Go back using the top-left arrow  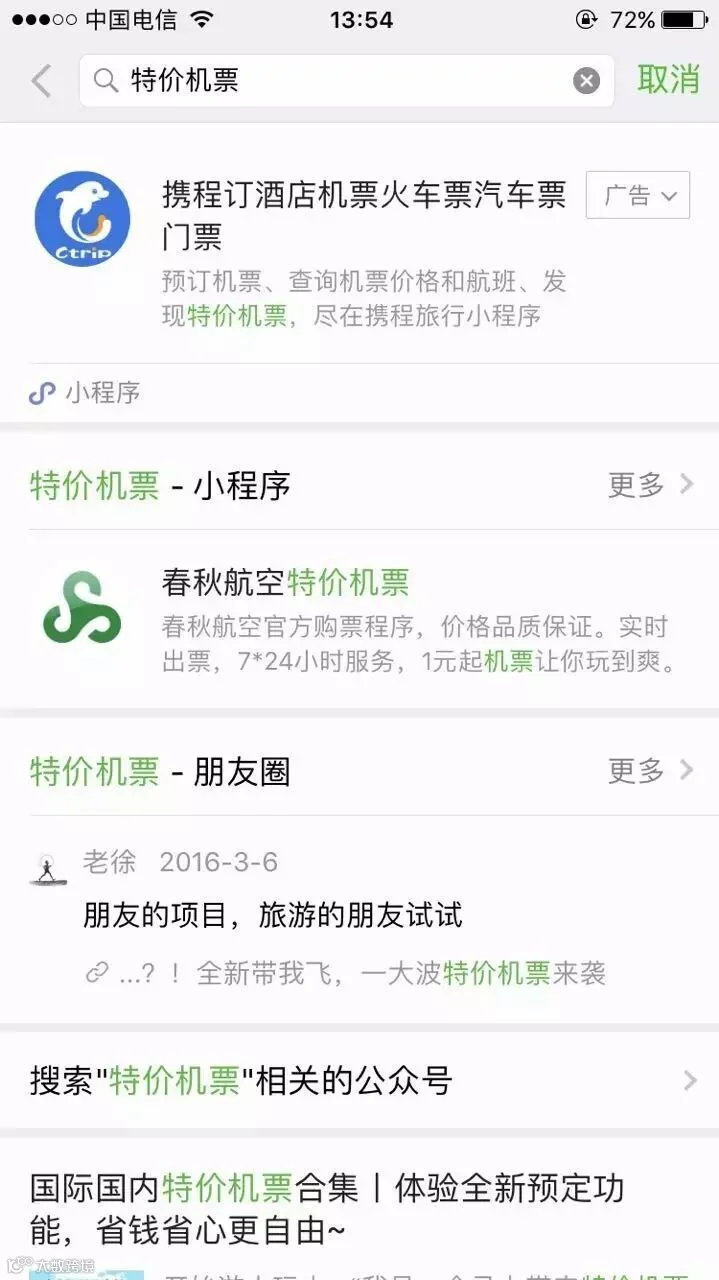tap(41, 81)
